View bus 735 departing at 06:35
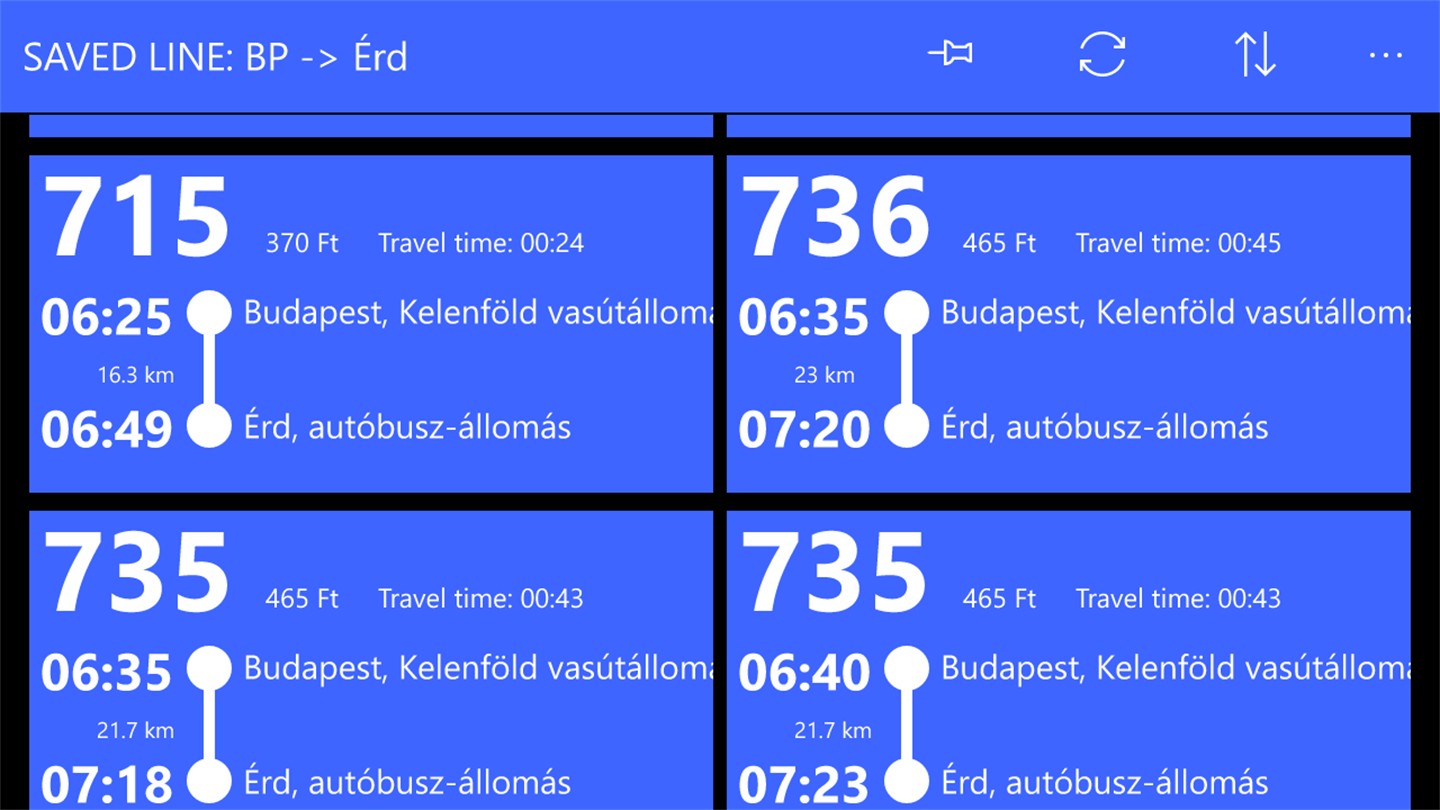This screenshot has width=1440, height=810. click(370, 660)
